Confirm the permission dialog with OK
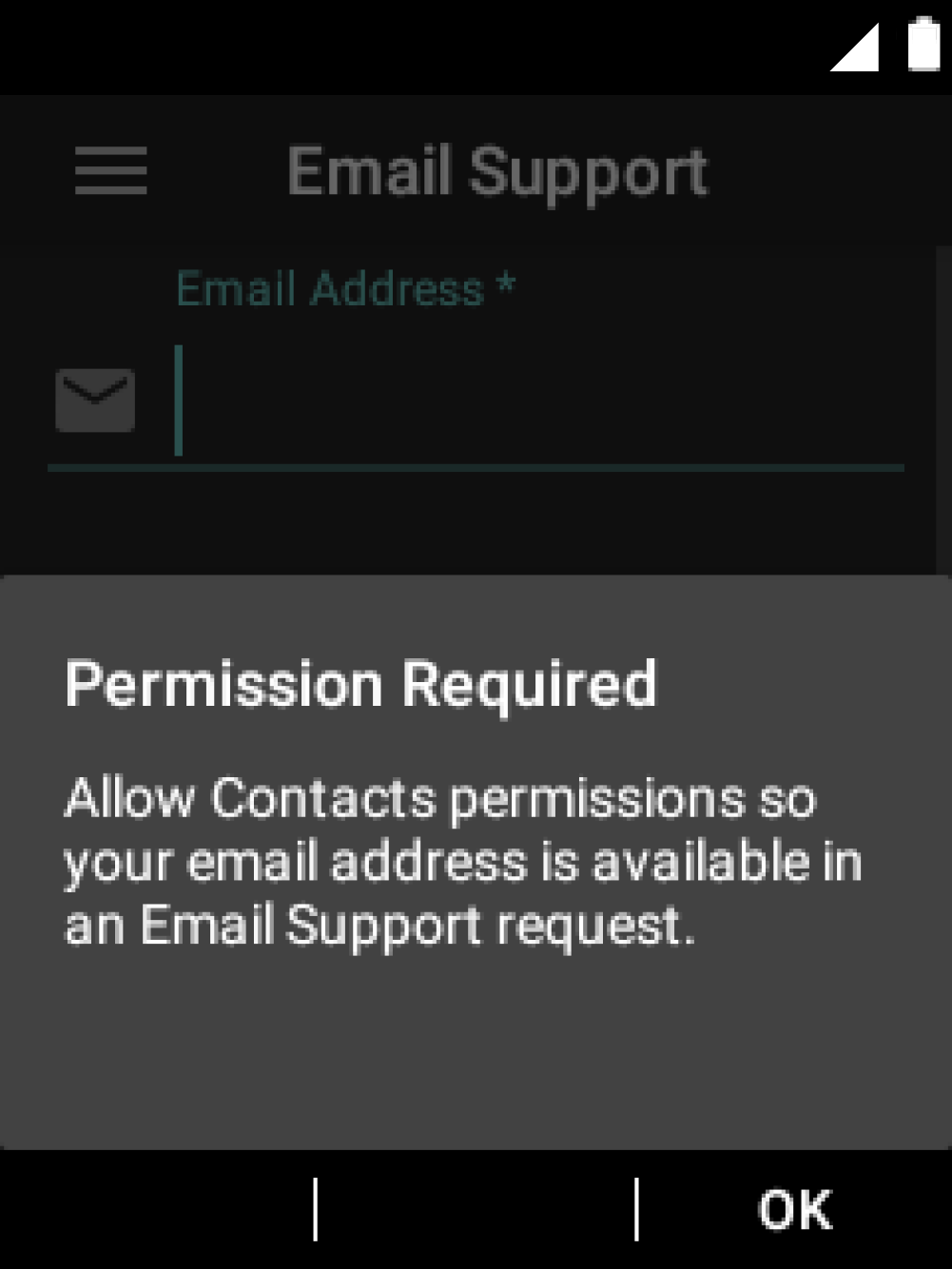The image size is (952, 1269). 794,1210
